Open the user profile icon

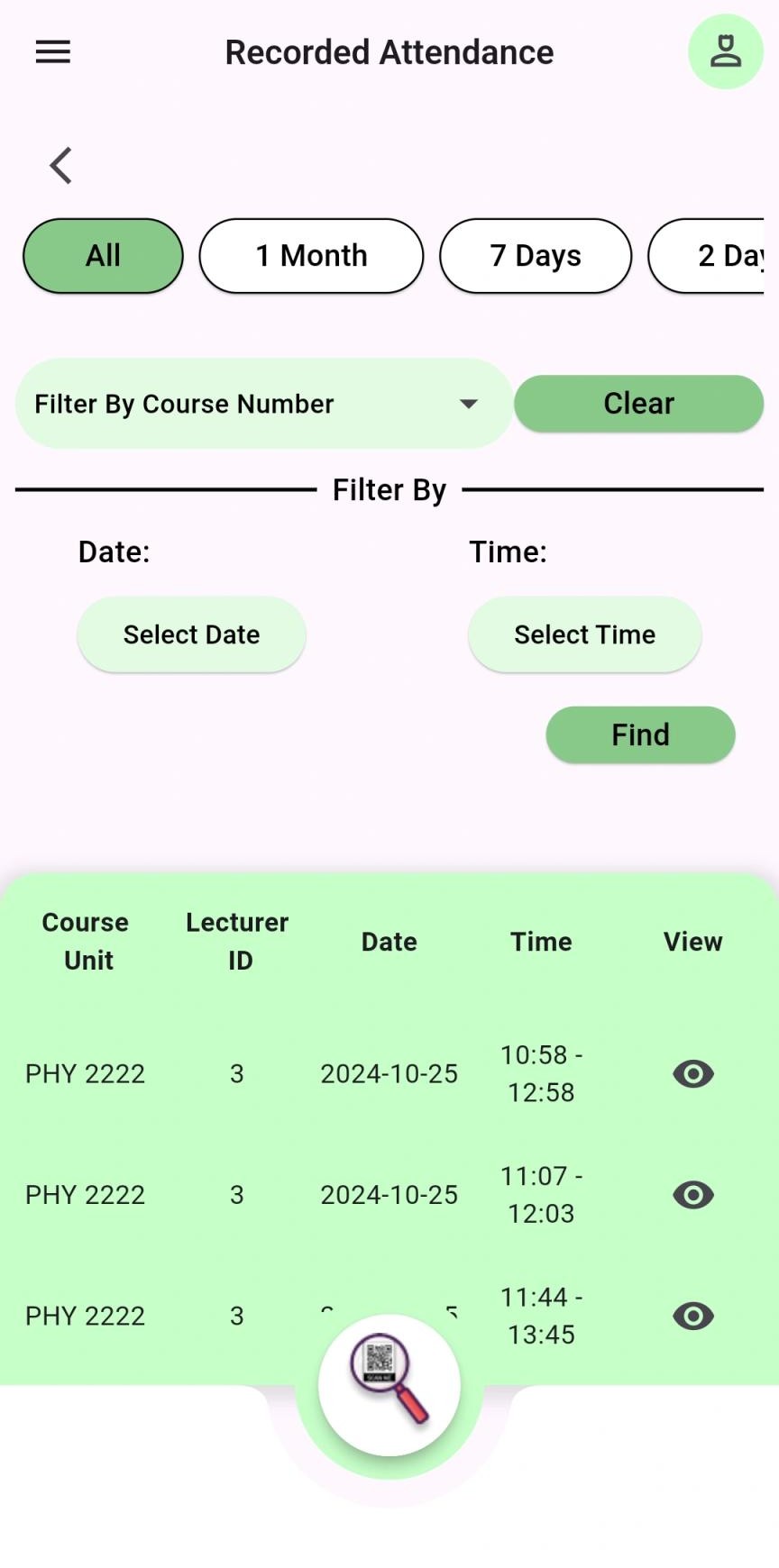tap(725, 51)
